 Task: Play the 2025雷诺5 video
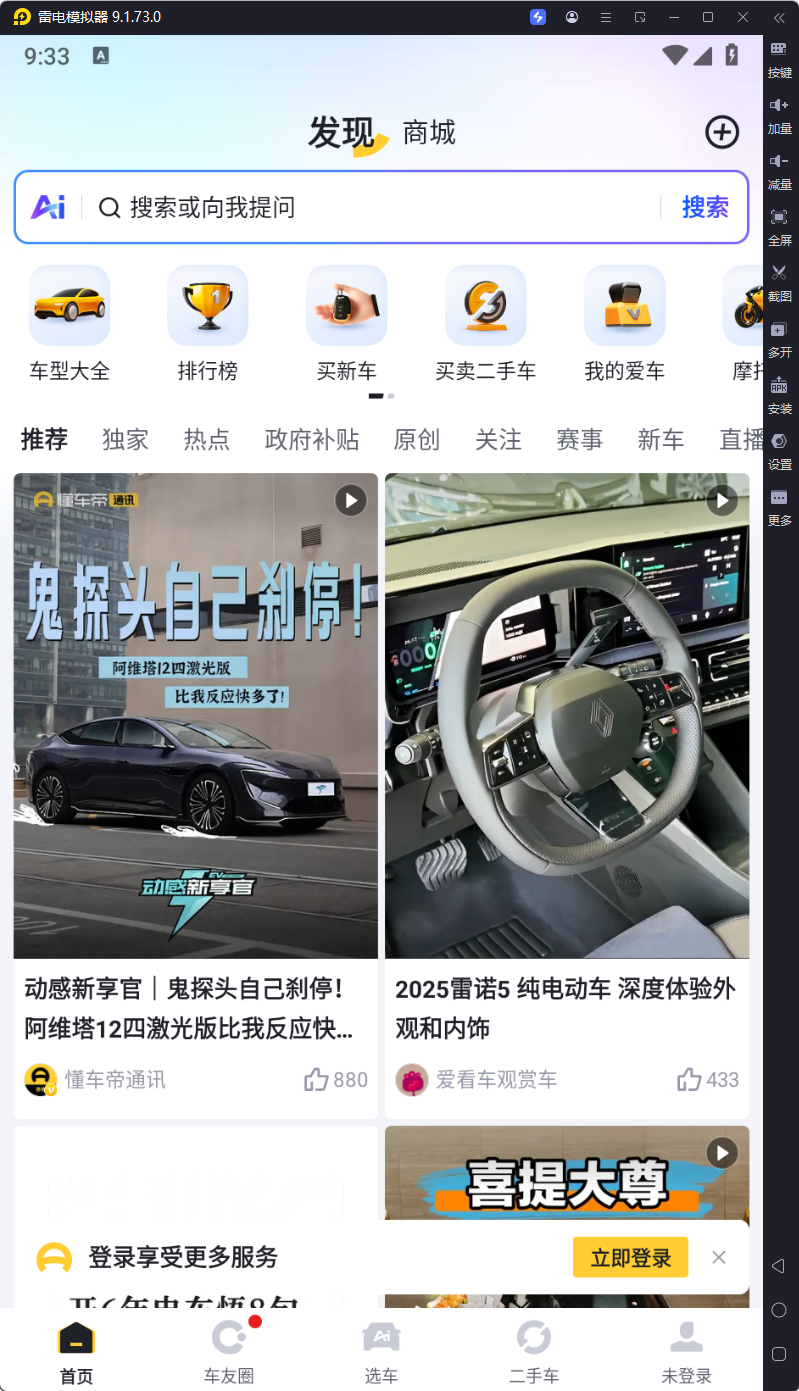(x=722, y=500)
